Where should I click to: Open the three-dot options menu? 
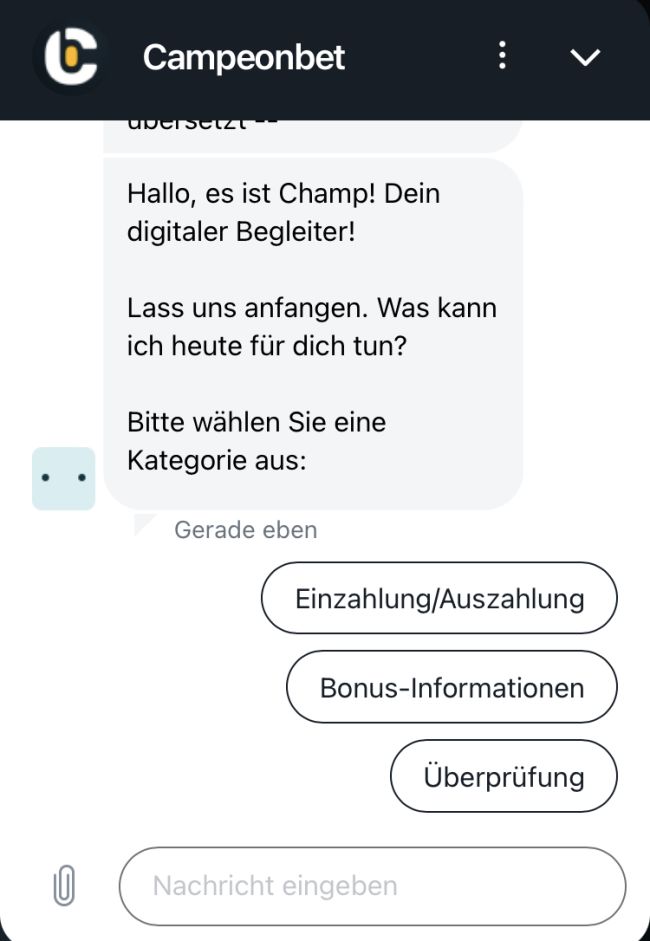tap(502, 56)
